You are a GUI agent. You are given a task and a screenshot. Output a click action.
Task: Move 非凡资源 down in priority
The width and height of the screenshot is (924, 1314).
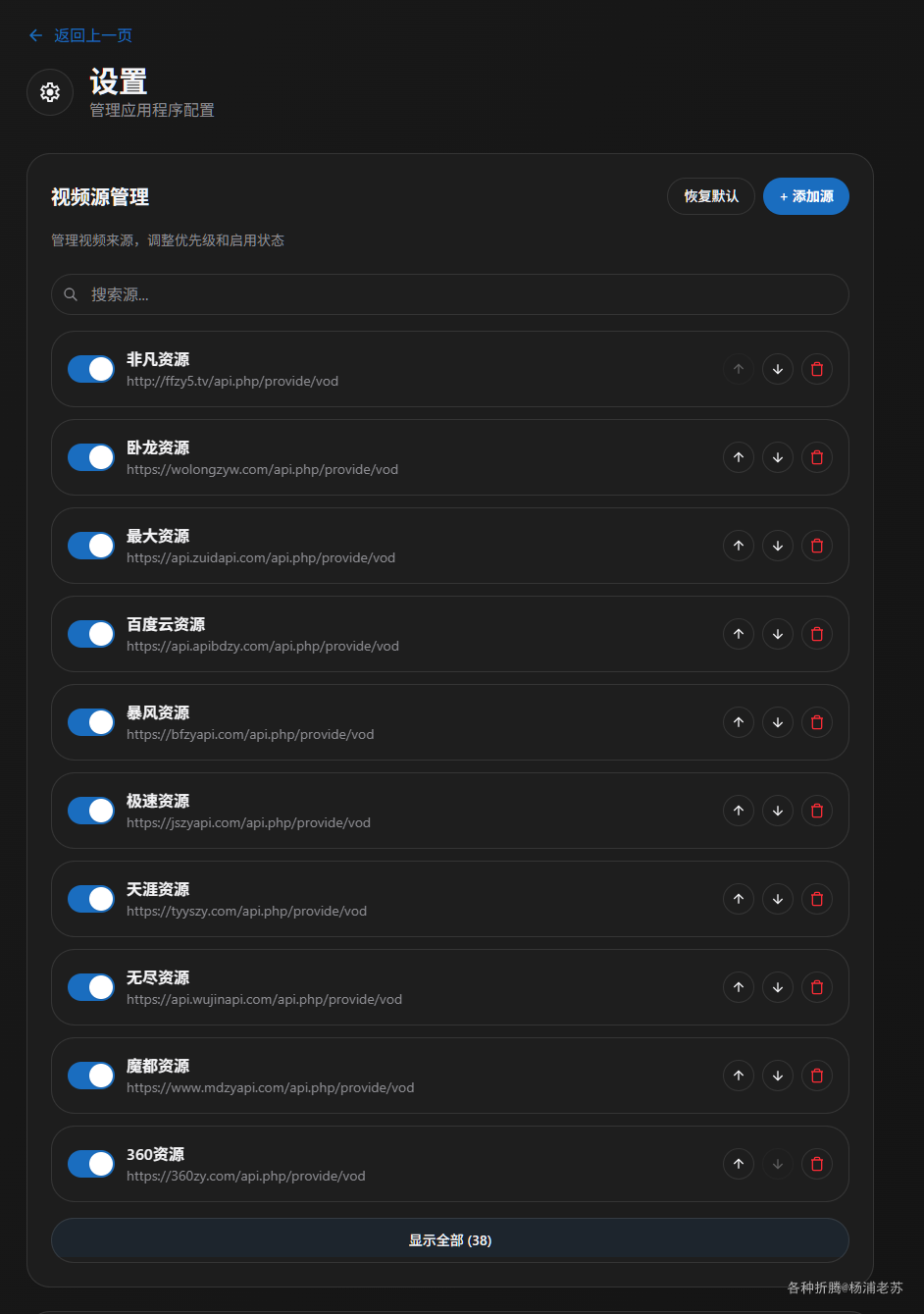(778, 369)
